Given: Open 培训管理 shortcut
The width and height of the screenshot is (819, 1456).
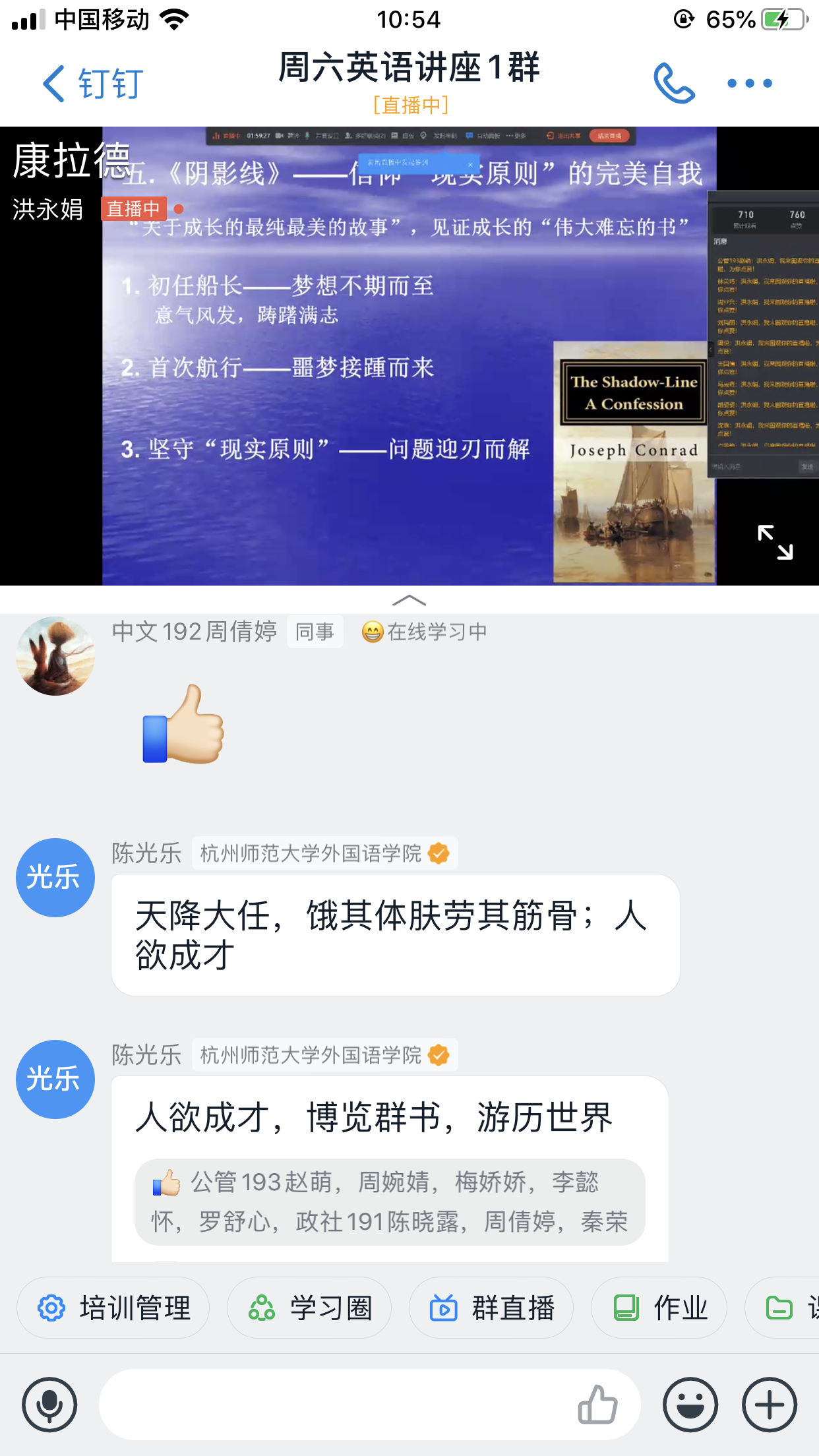Looking at the screenshot, I should 113,1308.
